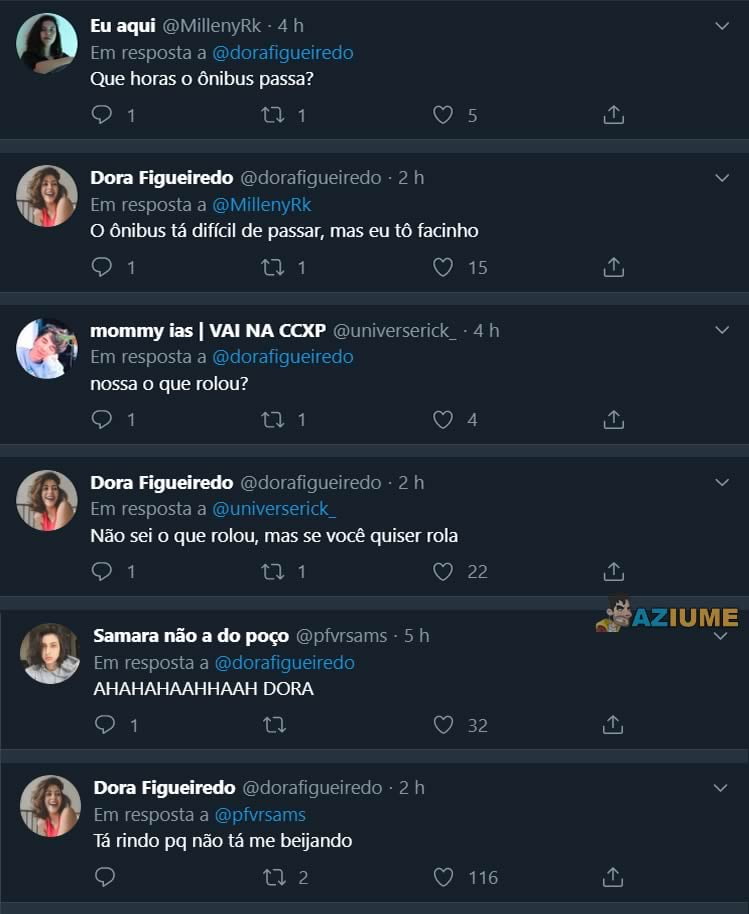Open the reply icon on "nossa o que rolou?"
Screen dimensions: 749x914
(103, 420)
